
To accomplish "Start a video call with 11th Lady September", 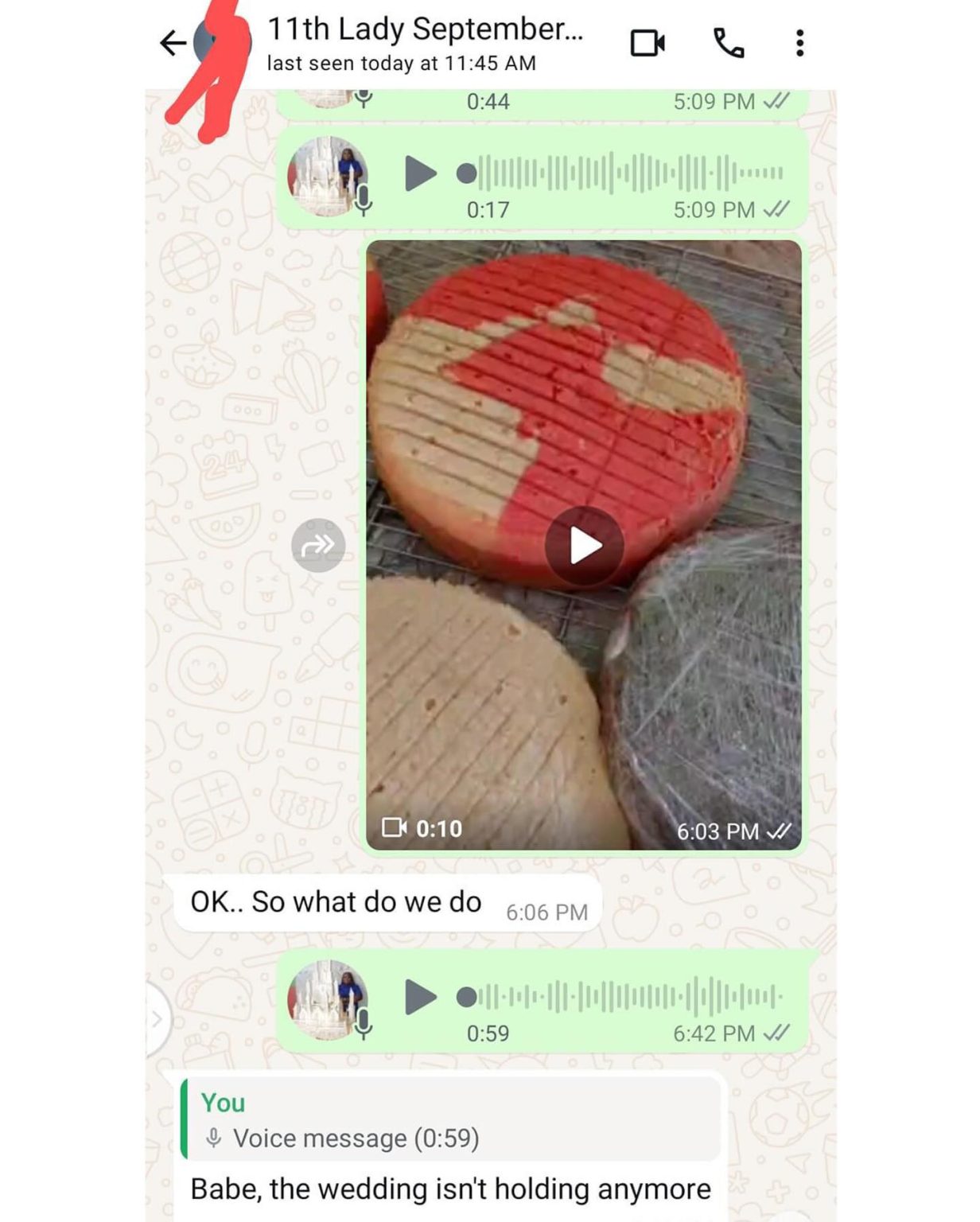I will 647,43.
